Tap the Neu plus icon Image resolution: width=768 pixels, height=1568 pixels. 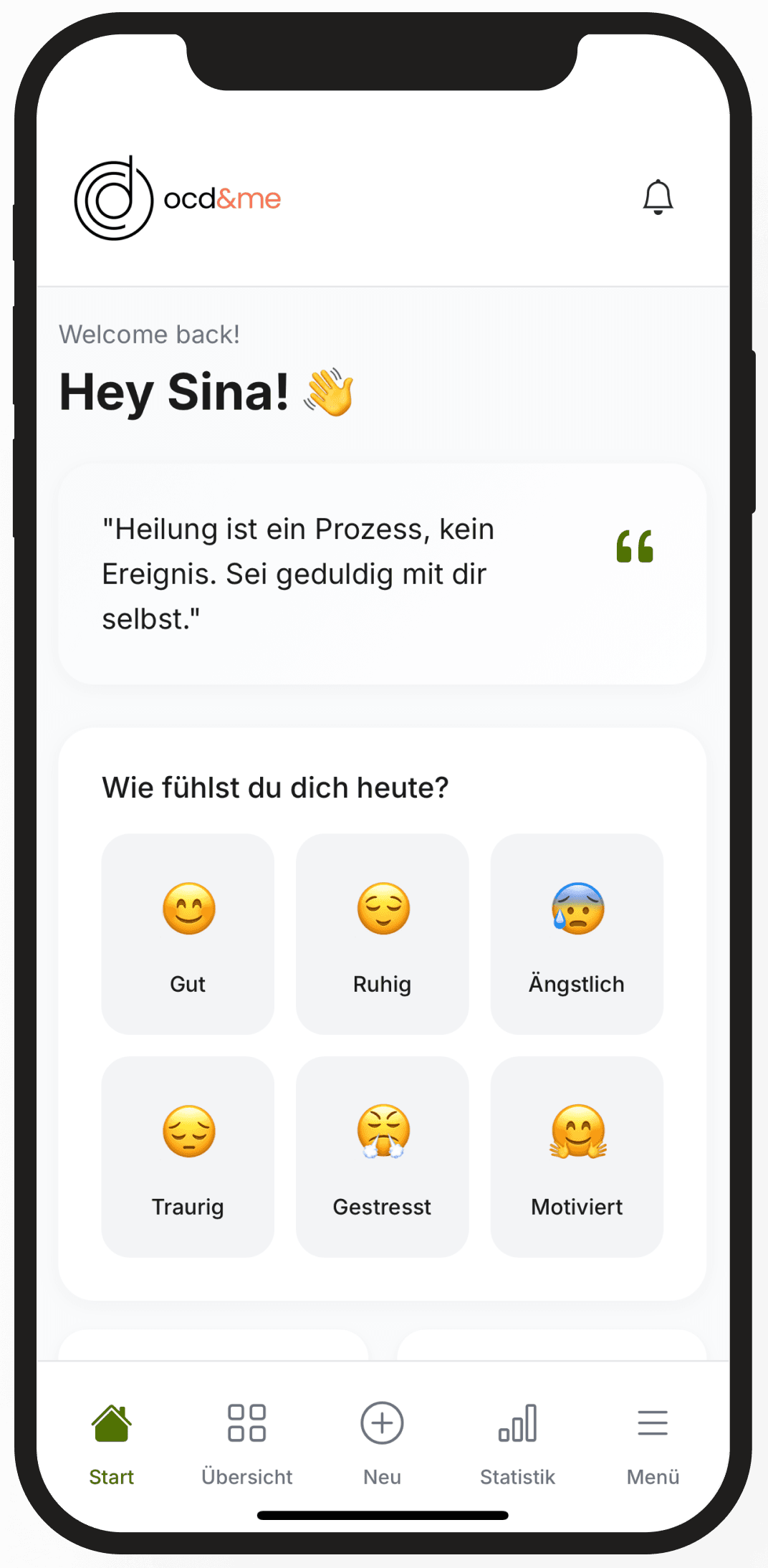click(382, 1423)
